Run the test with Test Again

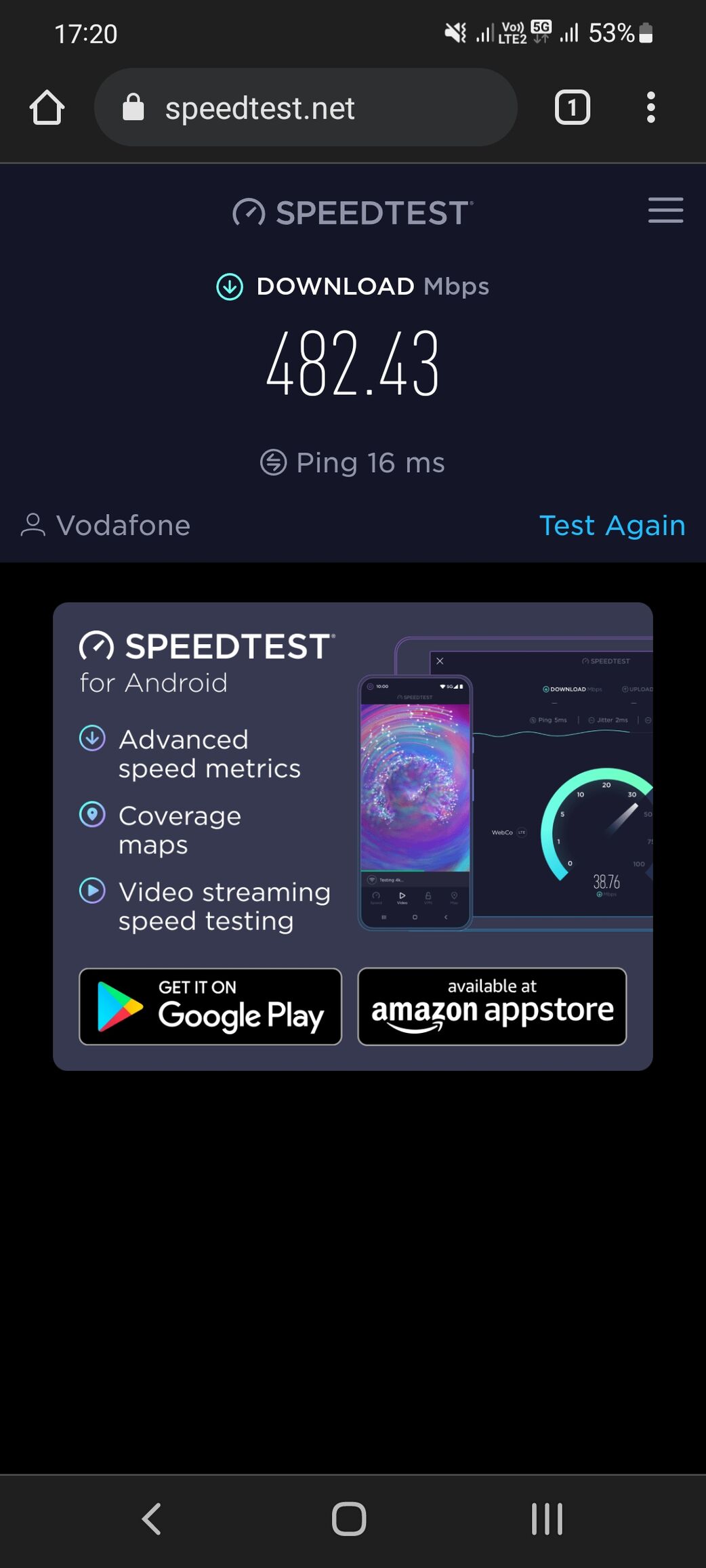[x=612, y=526]
